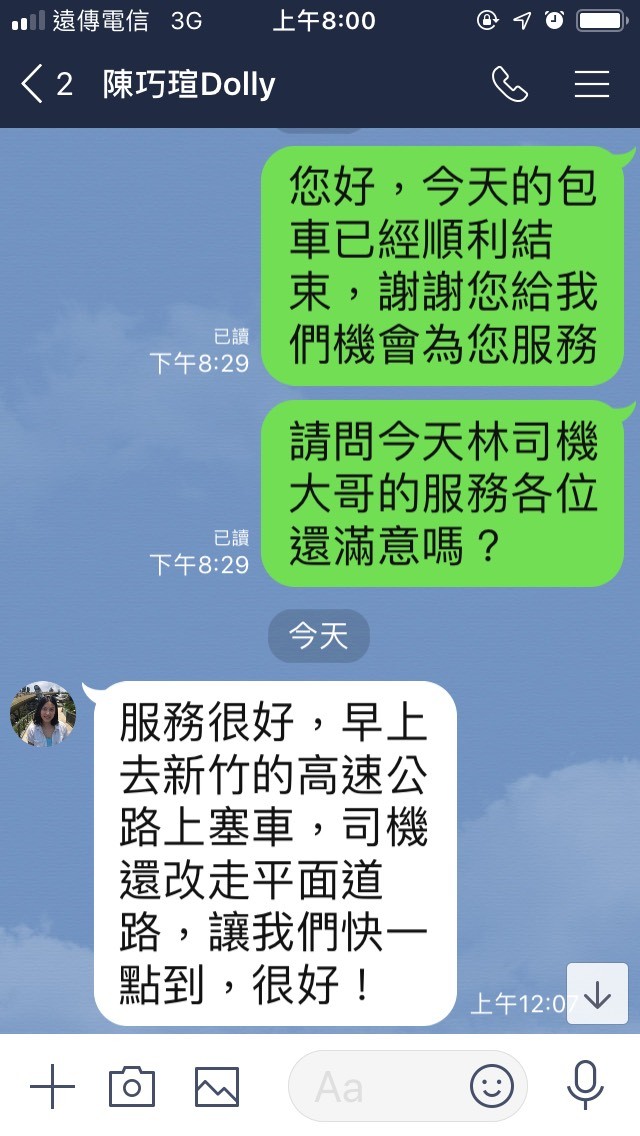View Dolly's profile picture

[43, 715]
